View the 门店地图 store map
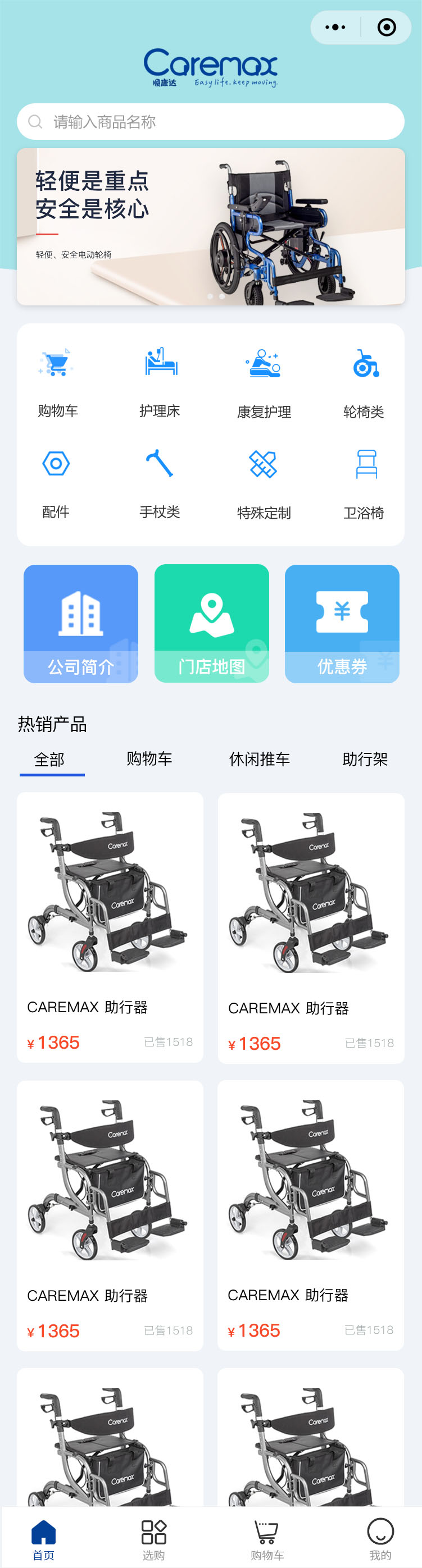The width and height of the screenshot is (422, 1568). point(211,623)
